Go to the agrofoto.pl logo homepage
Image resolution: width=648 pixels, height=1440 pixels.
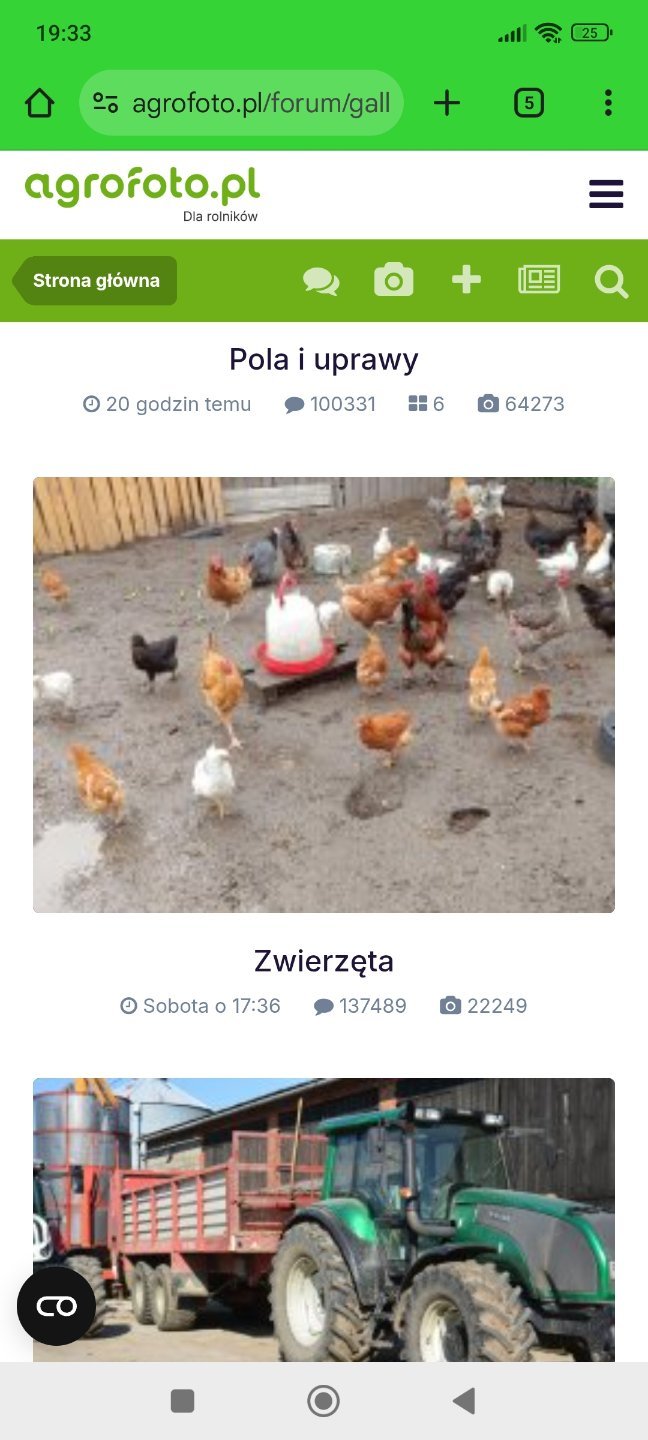pos(142,189)
